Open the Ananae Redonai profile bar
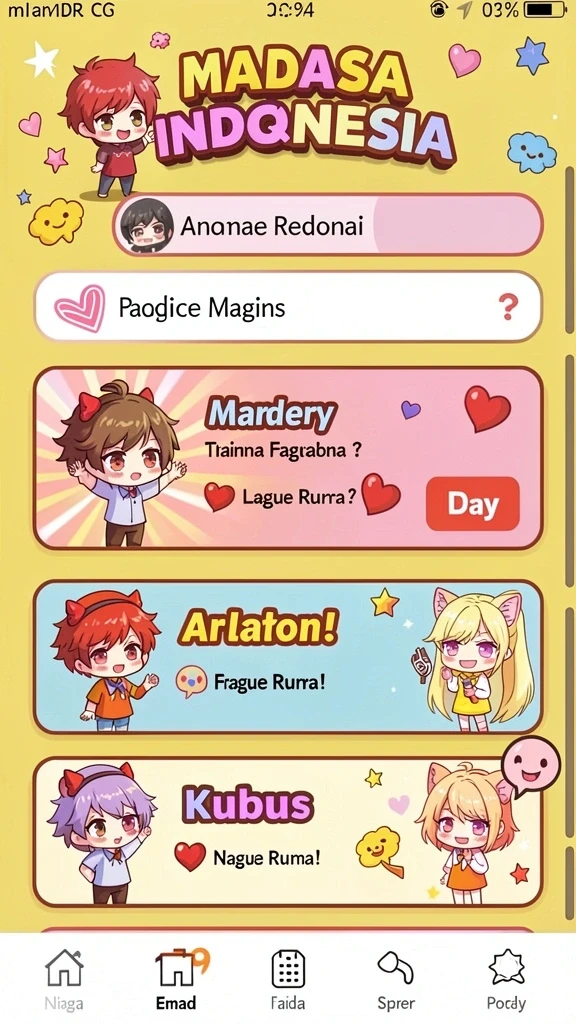 (x=328, y=225)
